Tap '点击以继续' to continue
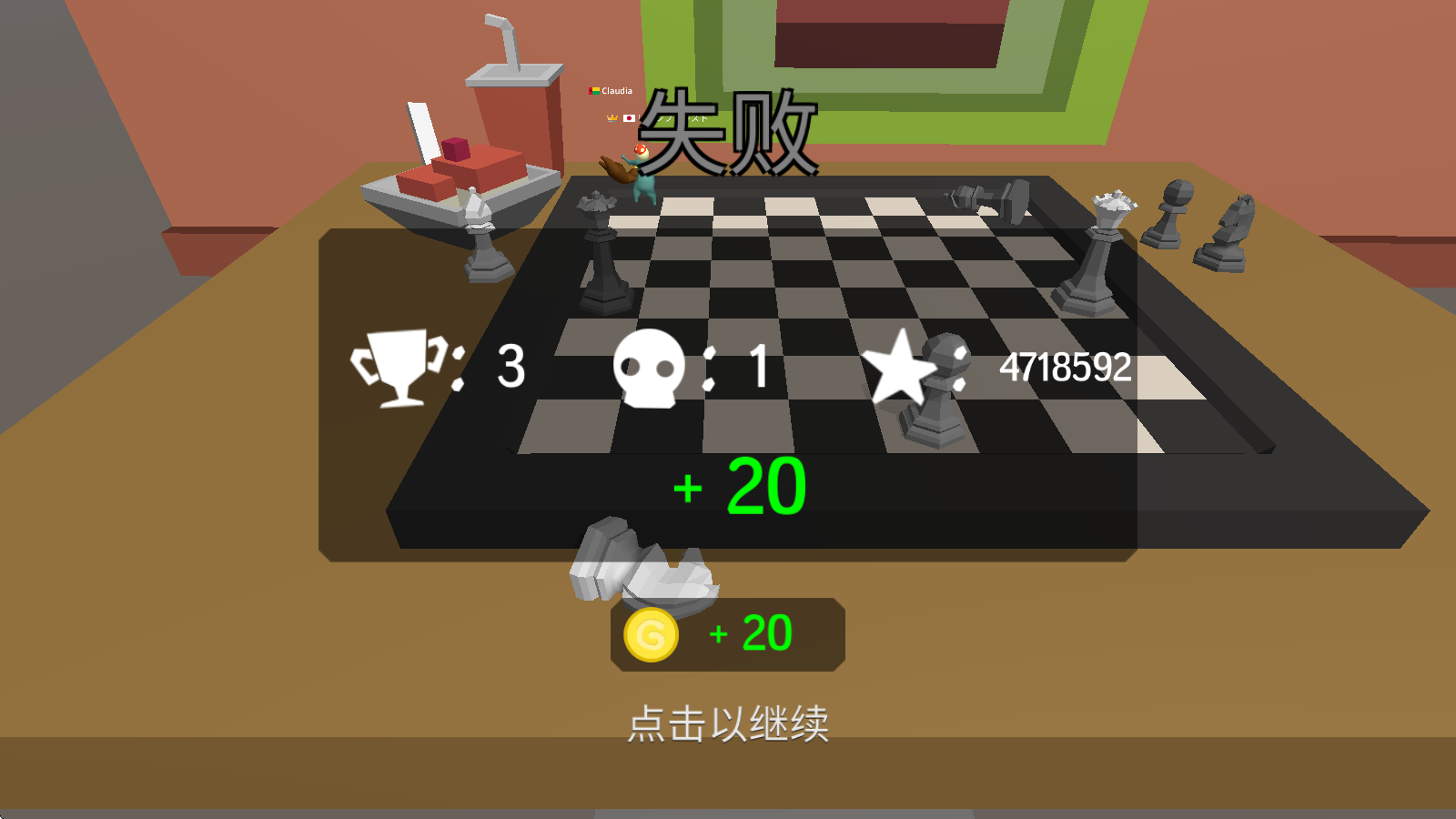 click(x=728, y=724)
